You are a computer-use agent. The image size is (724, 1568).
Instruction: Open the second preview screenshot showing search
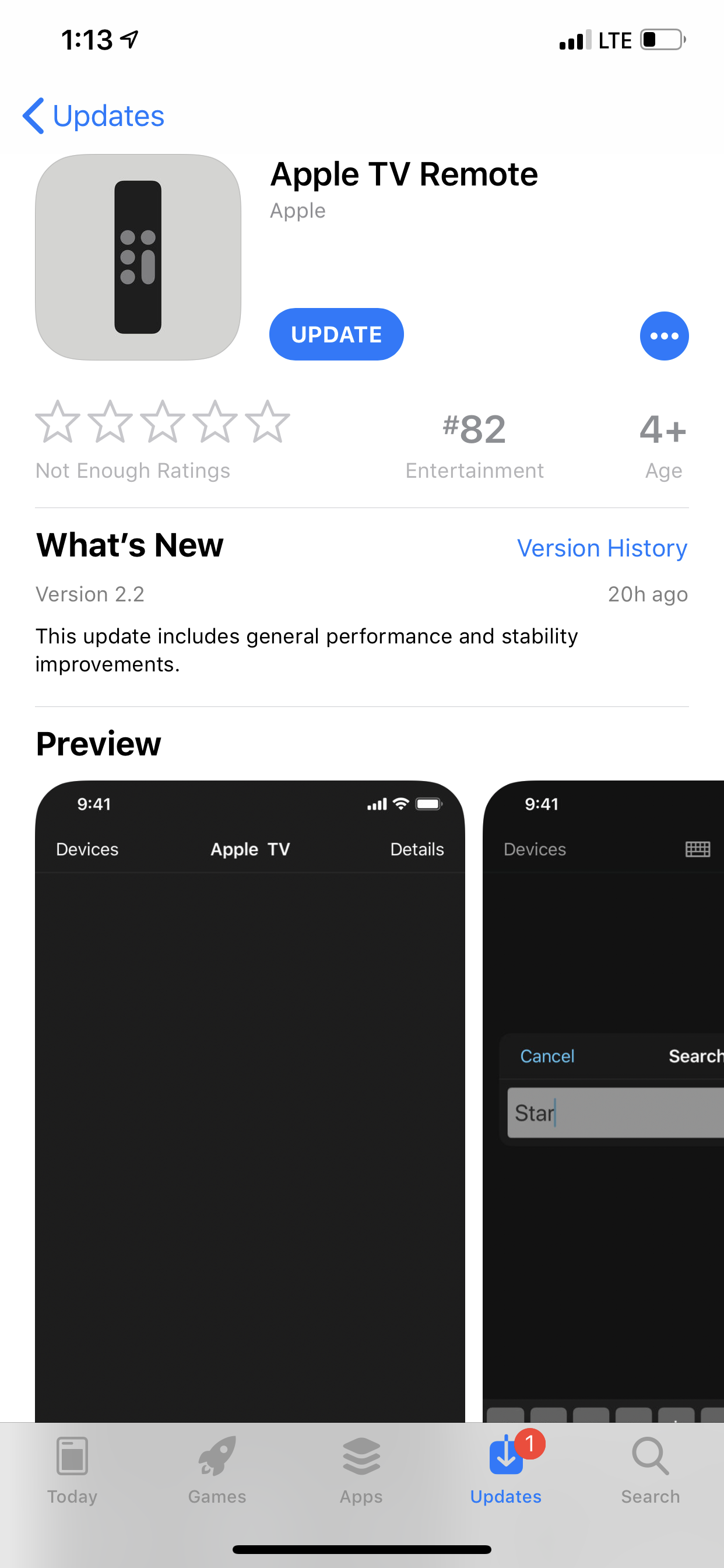coord(602,1095)
